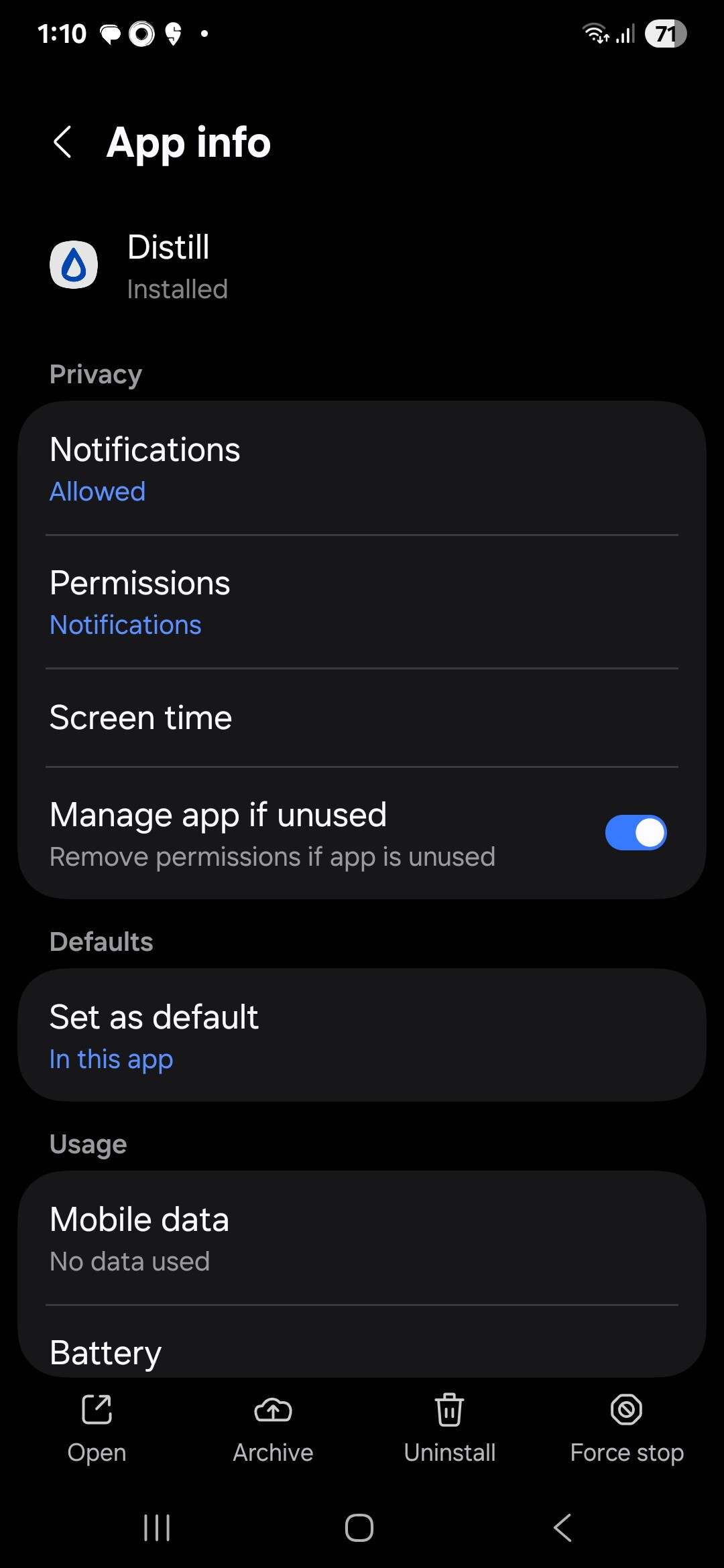The width and height of the screenshot is (724, 1568).
Task: Check Mobile data usage
Action: [362, 1239]
